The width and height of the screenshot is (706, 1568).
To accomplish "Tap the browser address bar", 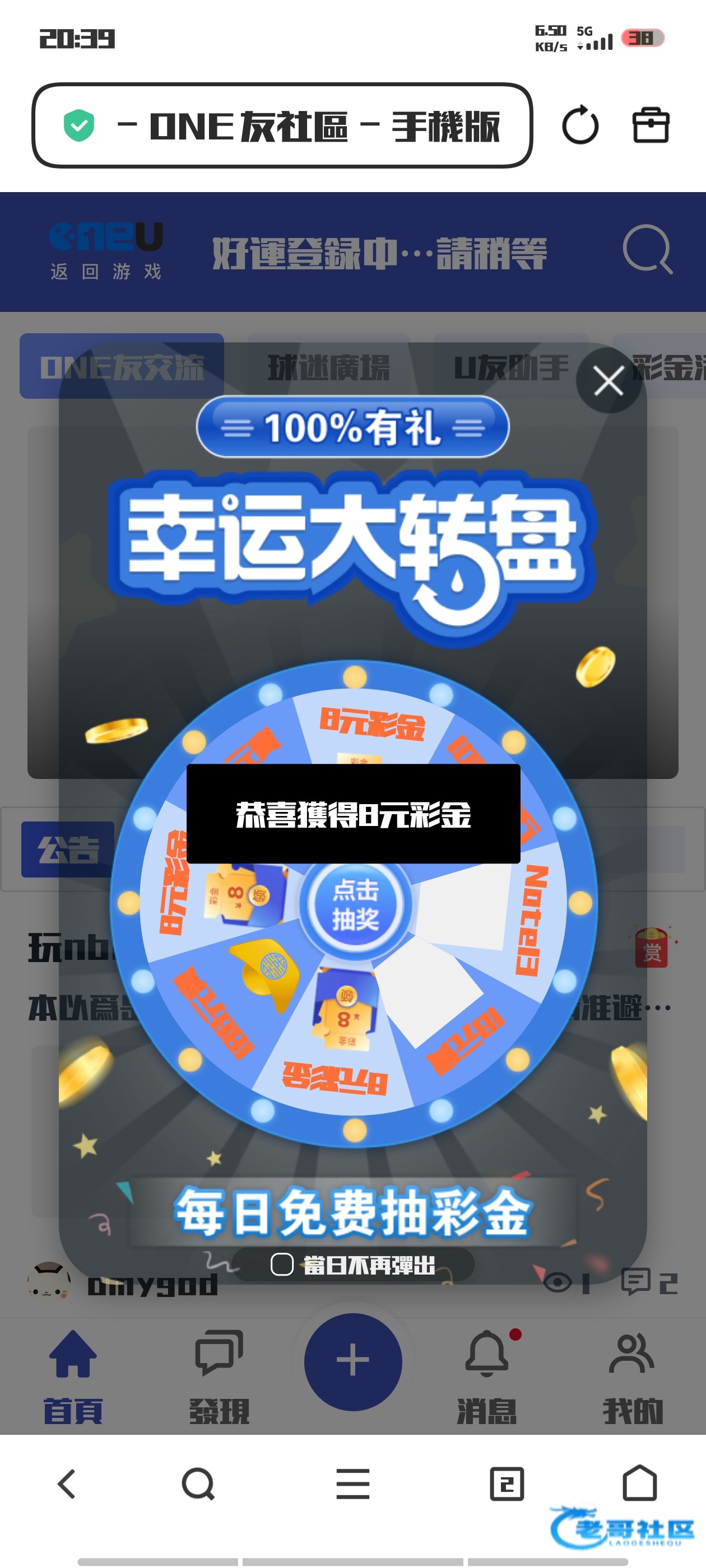I will click(282, 125).
